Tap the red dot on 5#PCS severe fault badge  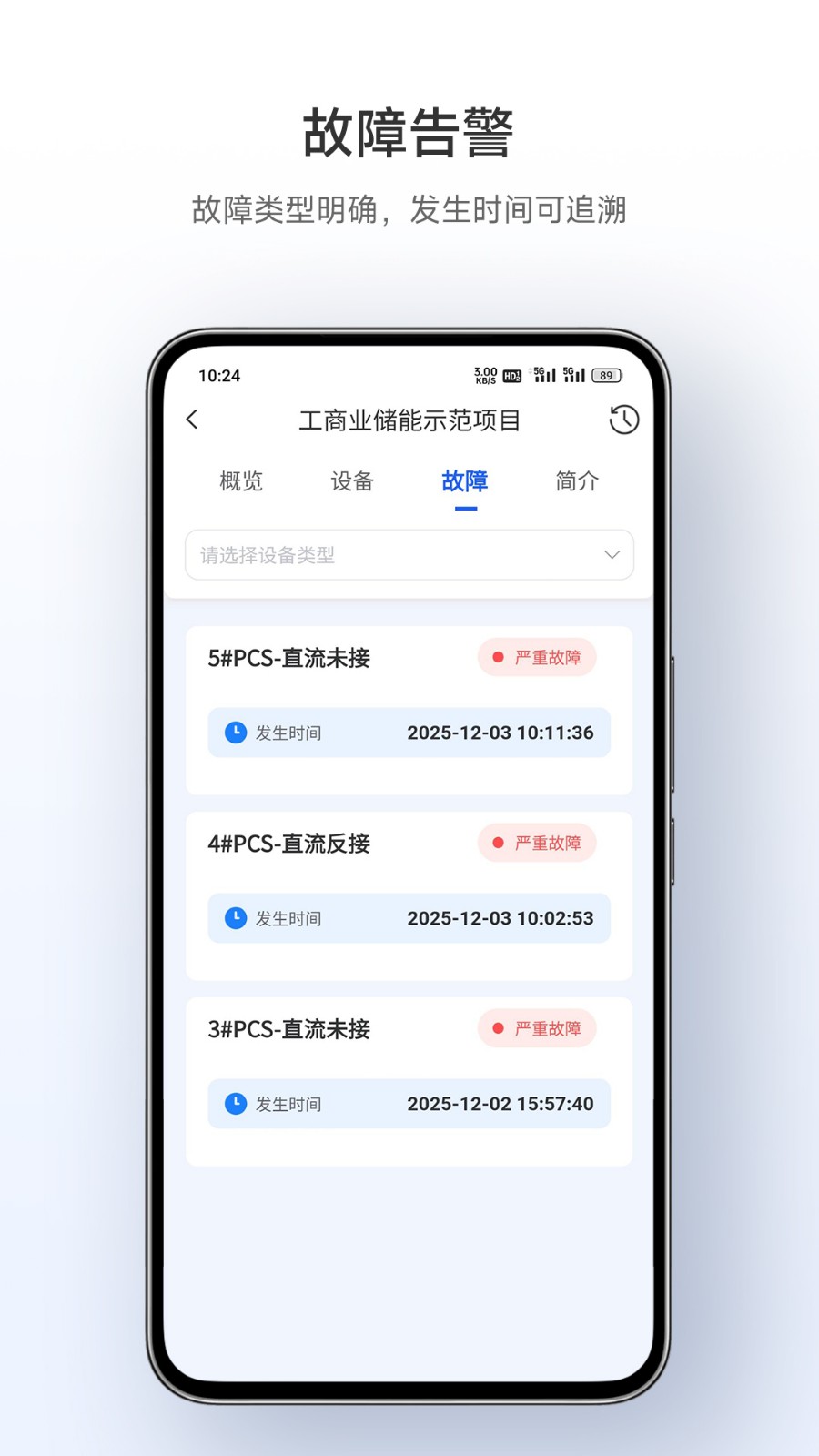(x=497, y=657)
